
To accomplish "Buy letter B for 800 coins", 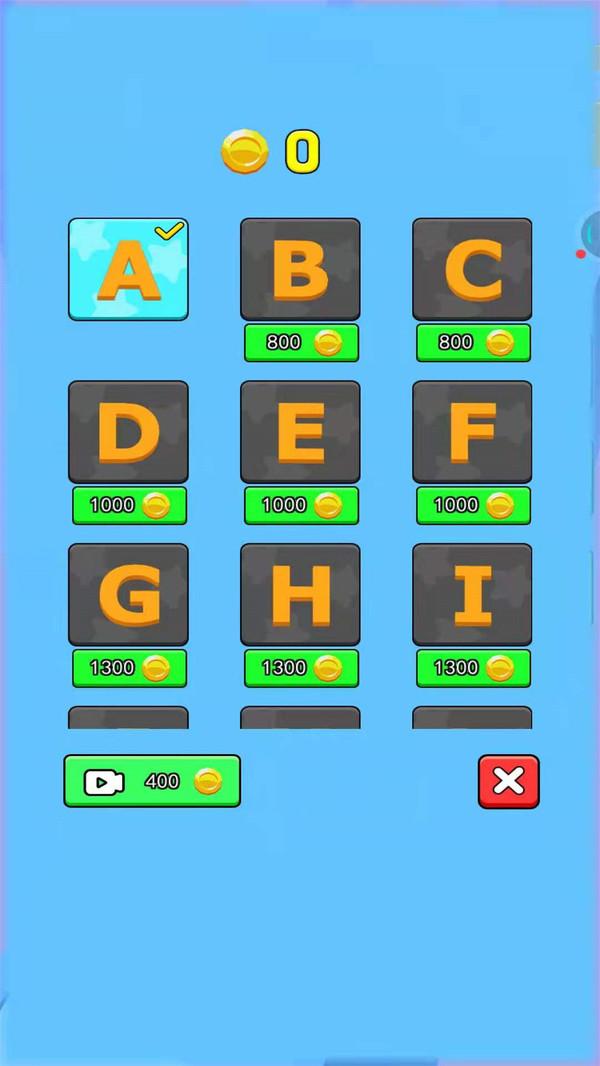I will (301, 343).
